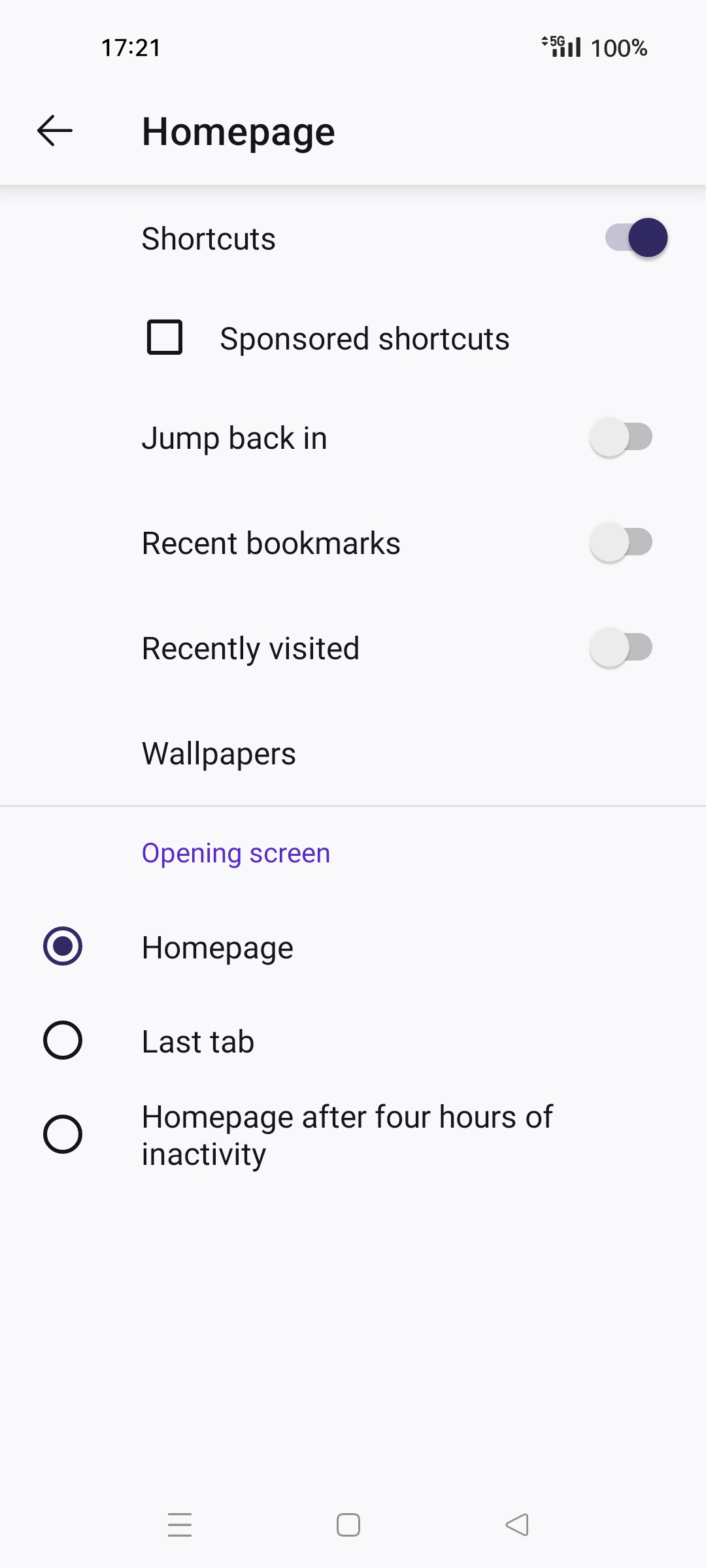Select Homepage as opening screen
Image resolution: width=706 pixels, height=1568 pixels.
(x=63, y=946)
